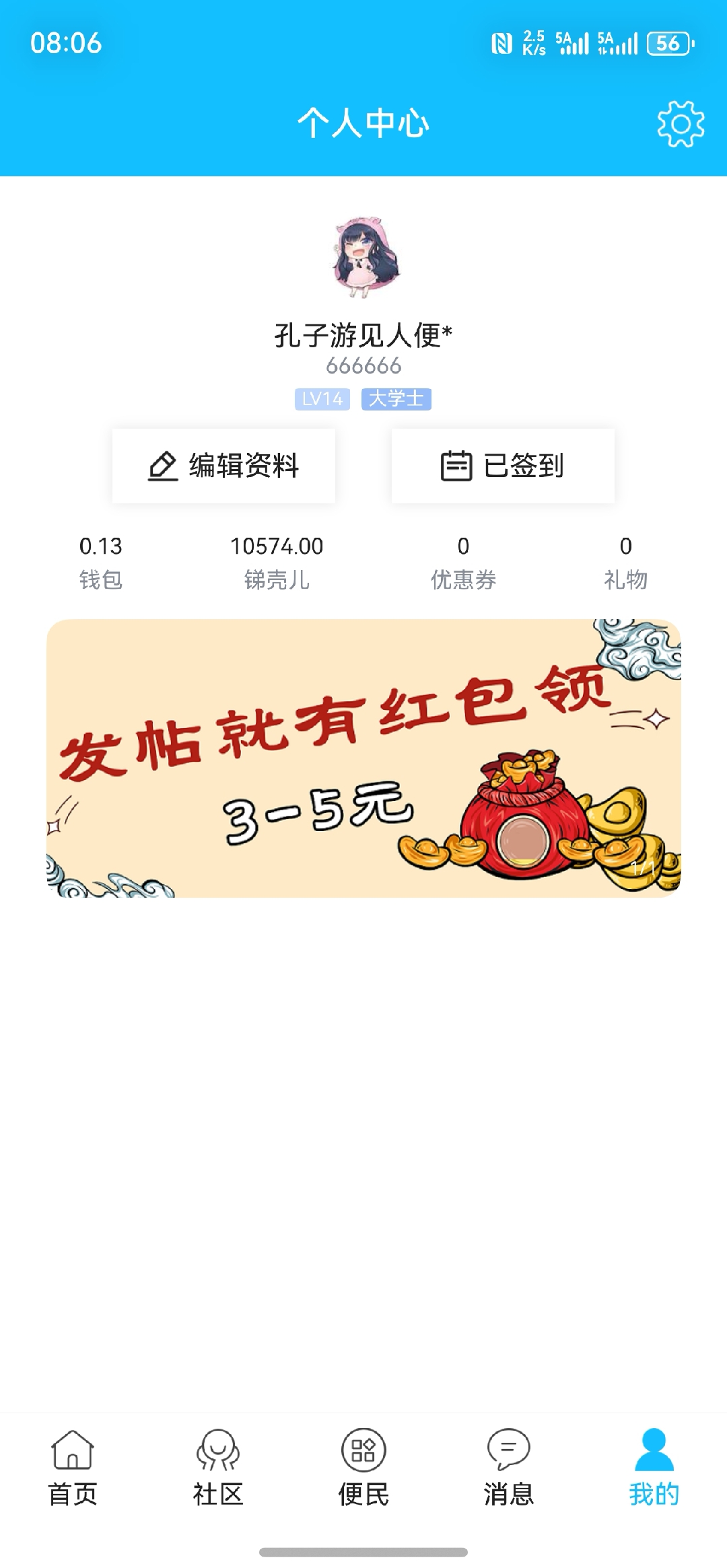View the 锑壳儿 points balance
This screenshot has height=1568, width=727.
click(x=277, y=562)
